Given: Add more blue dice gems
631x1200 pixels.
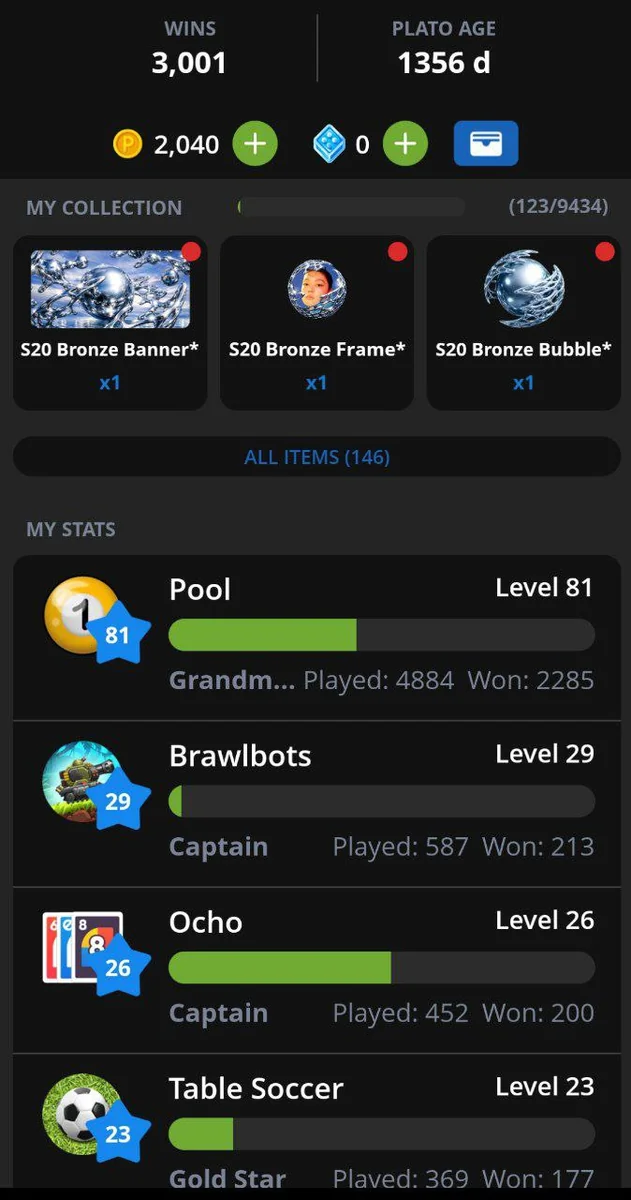Looking at the screenshot, I should 405,144.
